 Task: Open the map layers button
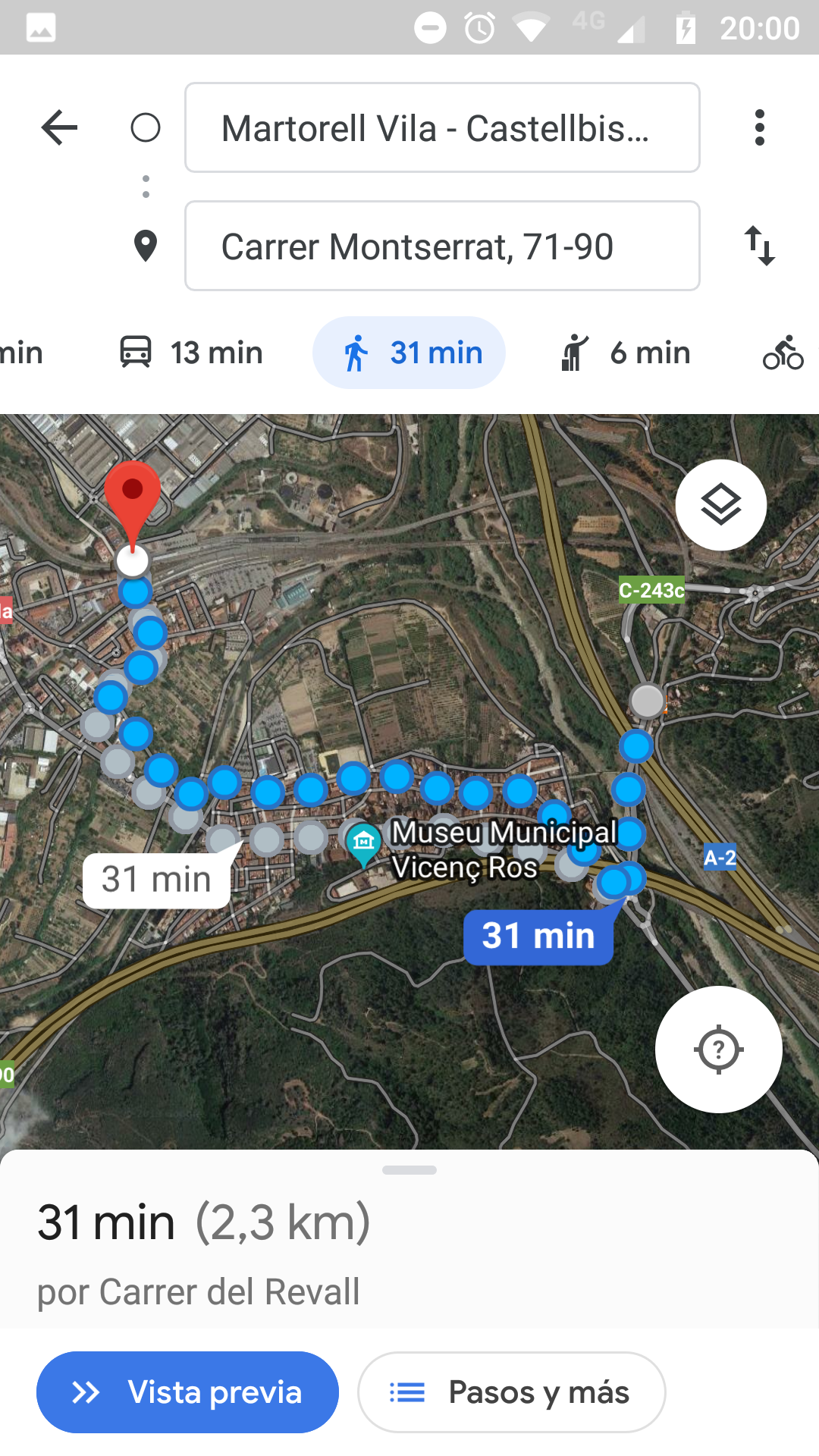(x=721, y=505)
